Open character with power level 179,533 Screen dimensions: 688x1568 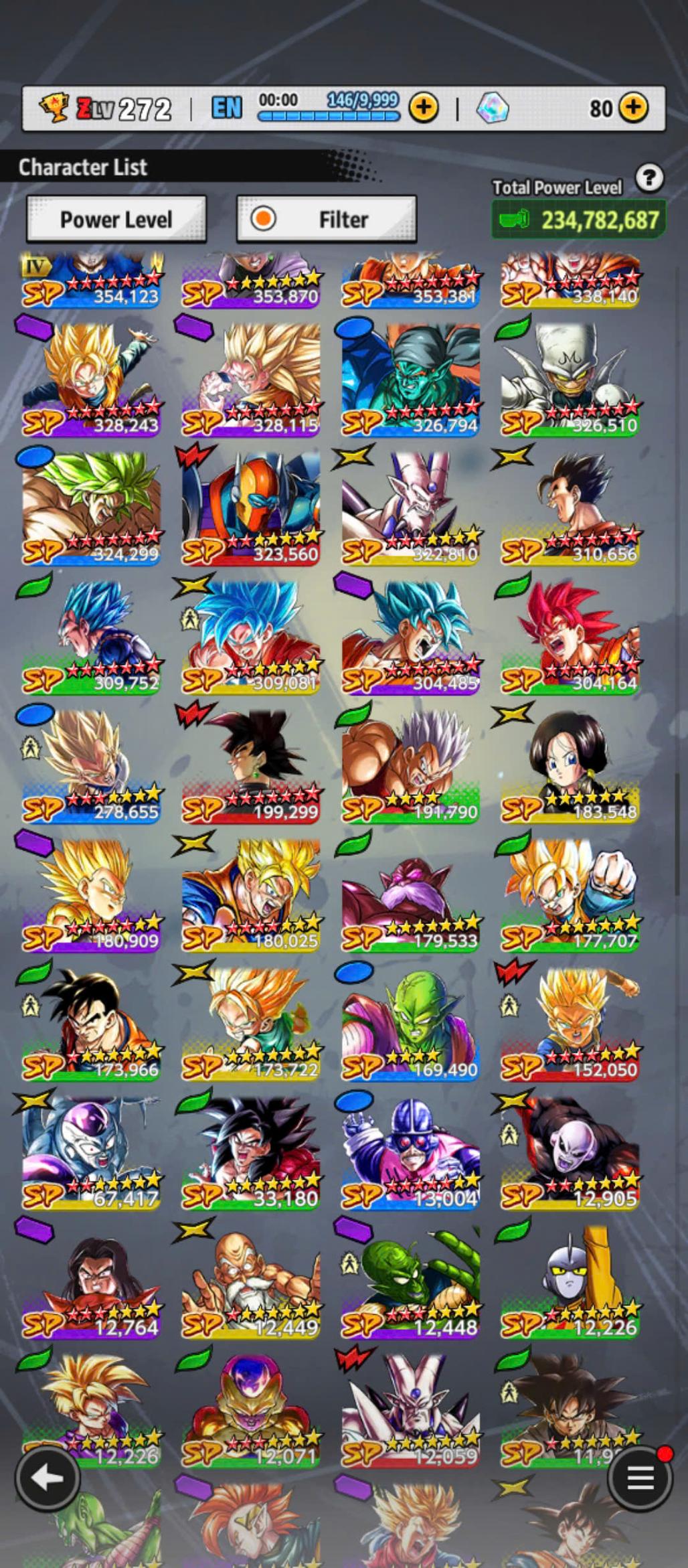411,894
